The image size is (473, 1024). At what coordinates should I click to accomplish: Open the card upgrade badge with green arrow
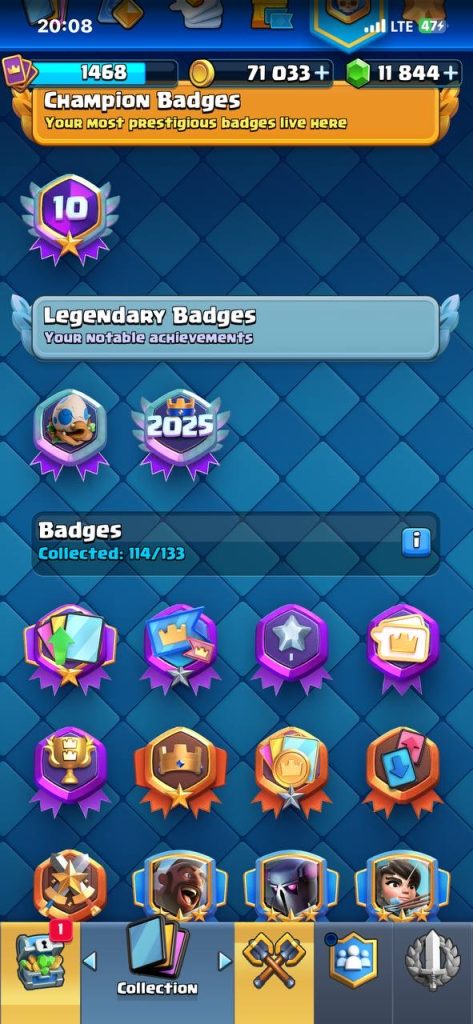pos(70,648)
